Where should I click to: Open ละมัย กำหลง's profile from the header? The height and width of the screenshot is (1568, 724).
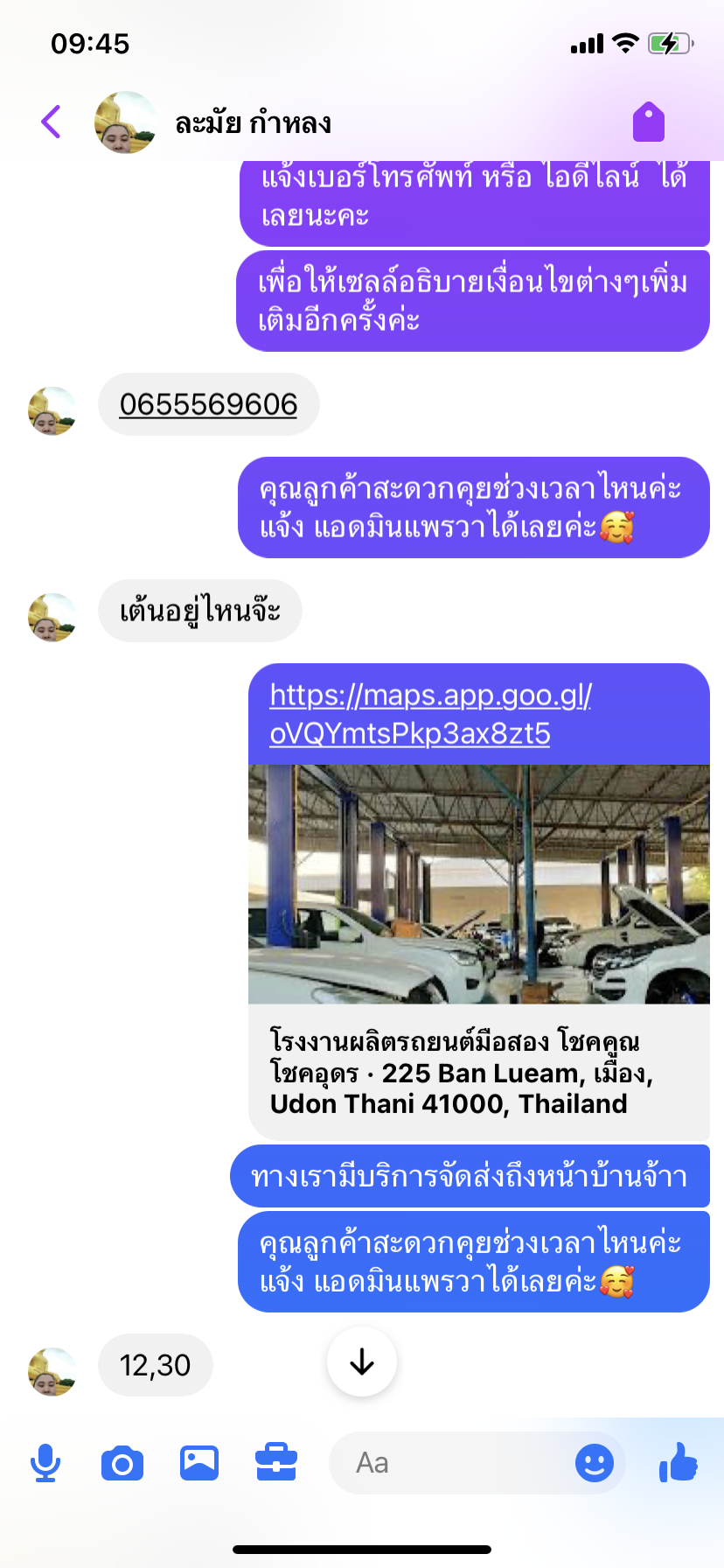coord(253,122)
